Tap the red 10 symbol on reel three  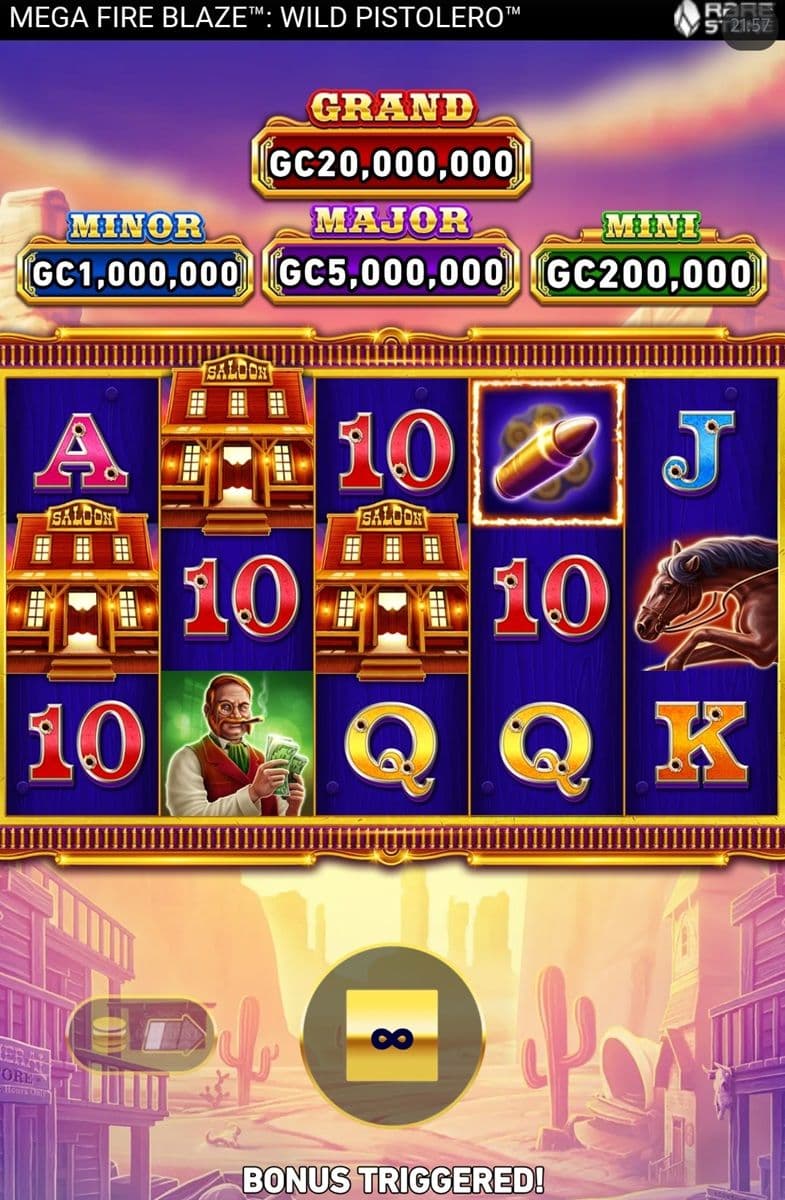tap(394, 450)
